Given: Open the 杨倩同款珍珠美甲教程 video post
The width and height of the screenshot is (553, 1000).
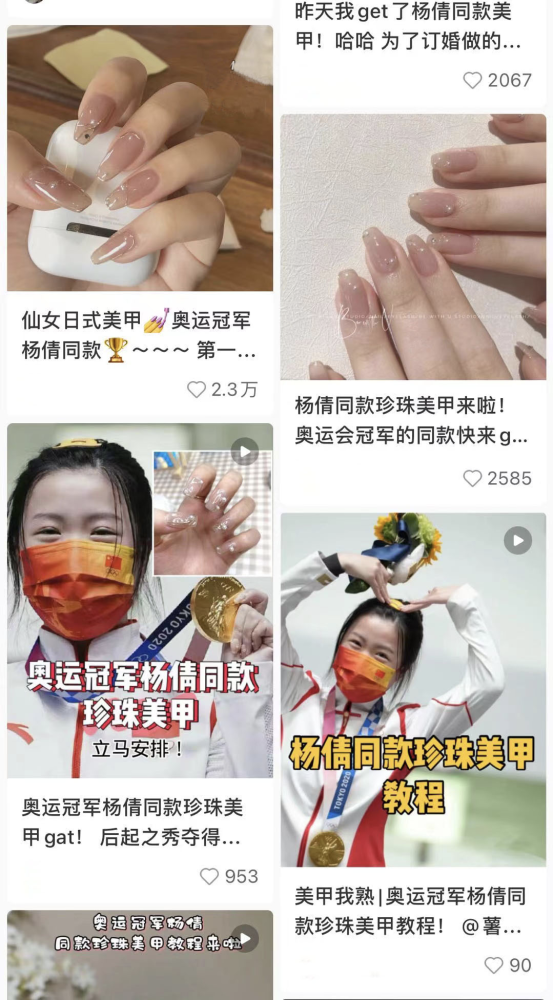Looking at the screenshot, I should [413, 690].
